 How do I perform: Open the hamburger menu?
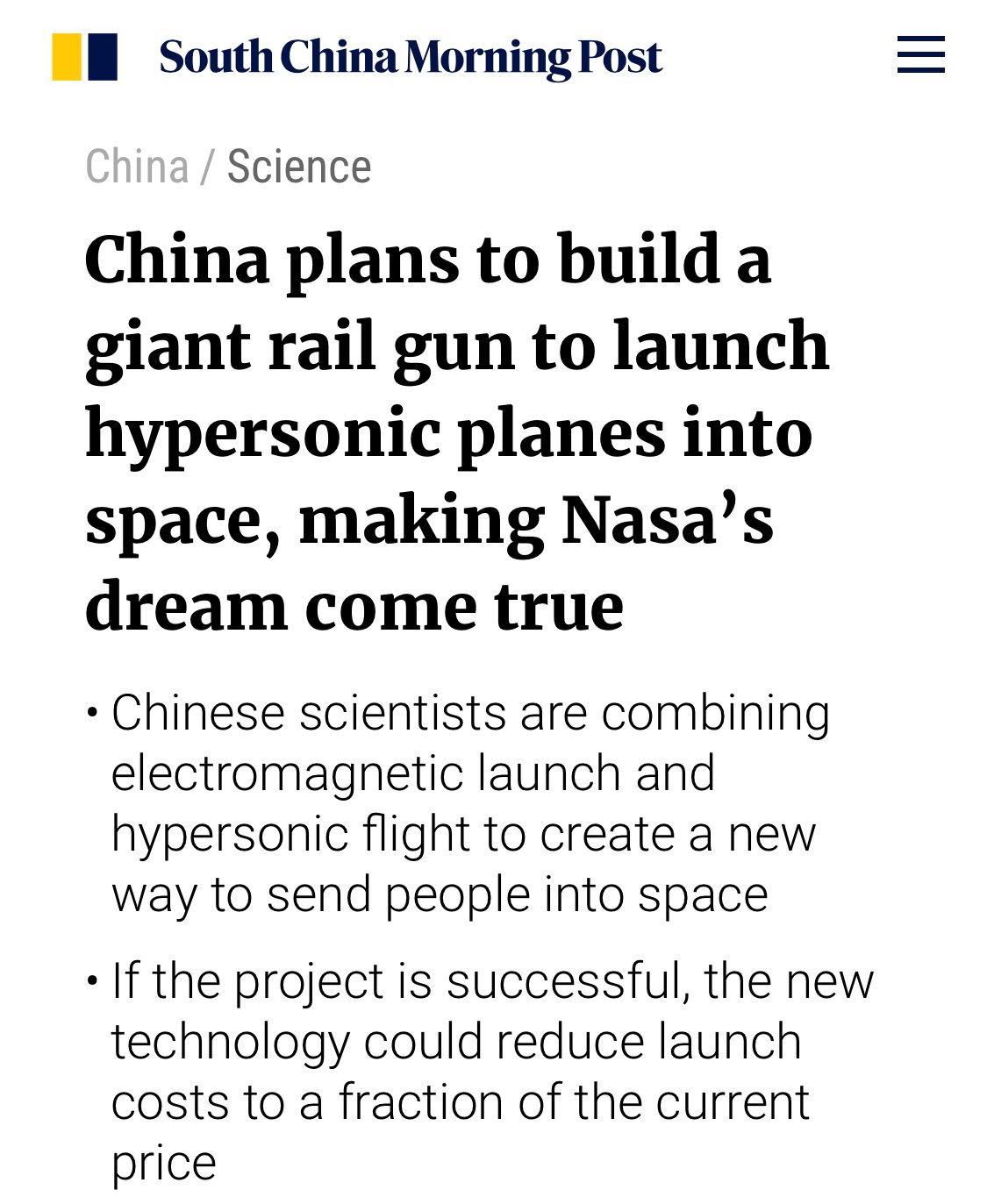pos(920,54)
